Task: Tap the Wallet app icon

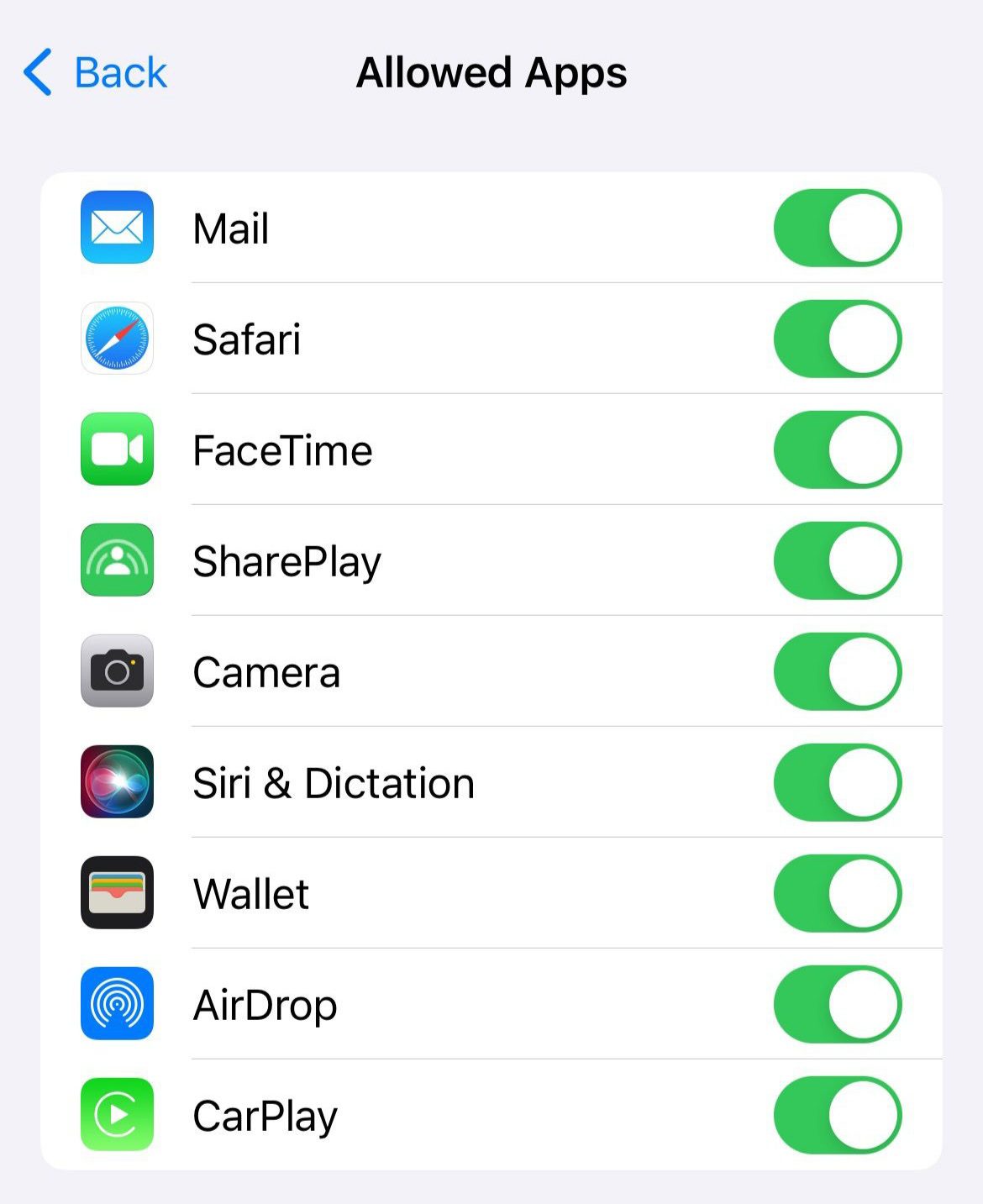Action: coord(117,892)
